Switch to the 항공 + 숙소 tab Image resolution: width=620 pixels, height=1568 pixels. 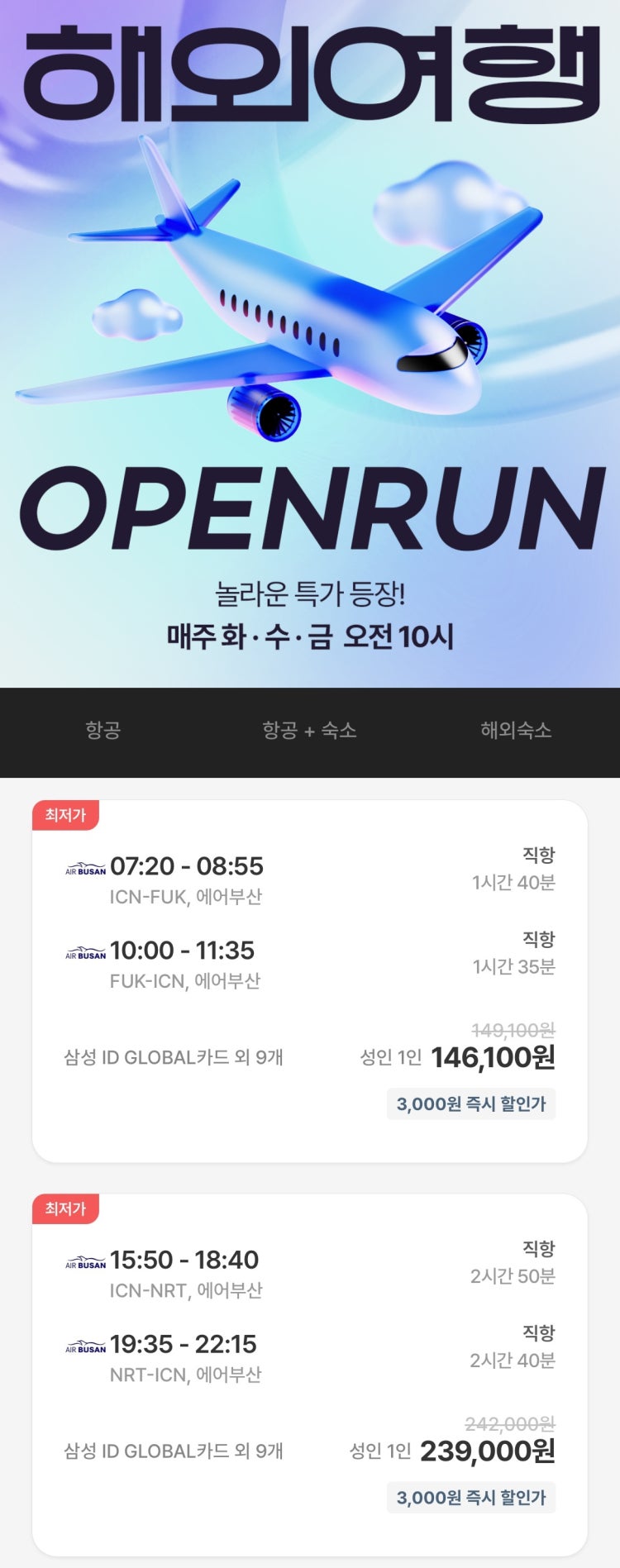309,731
